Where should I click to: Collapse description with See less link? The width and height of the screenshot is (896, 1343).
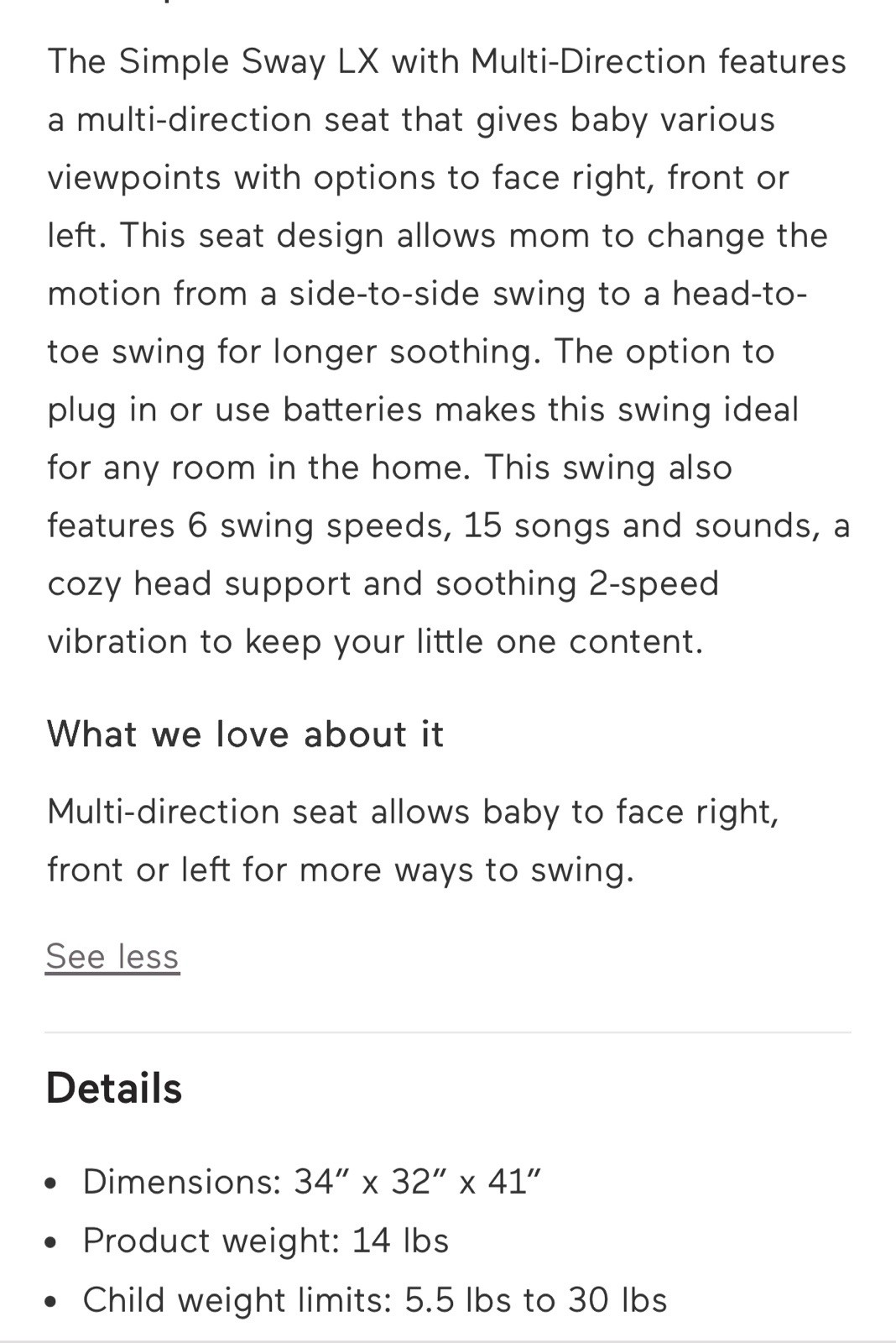coord(112,956)
